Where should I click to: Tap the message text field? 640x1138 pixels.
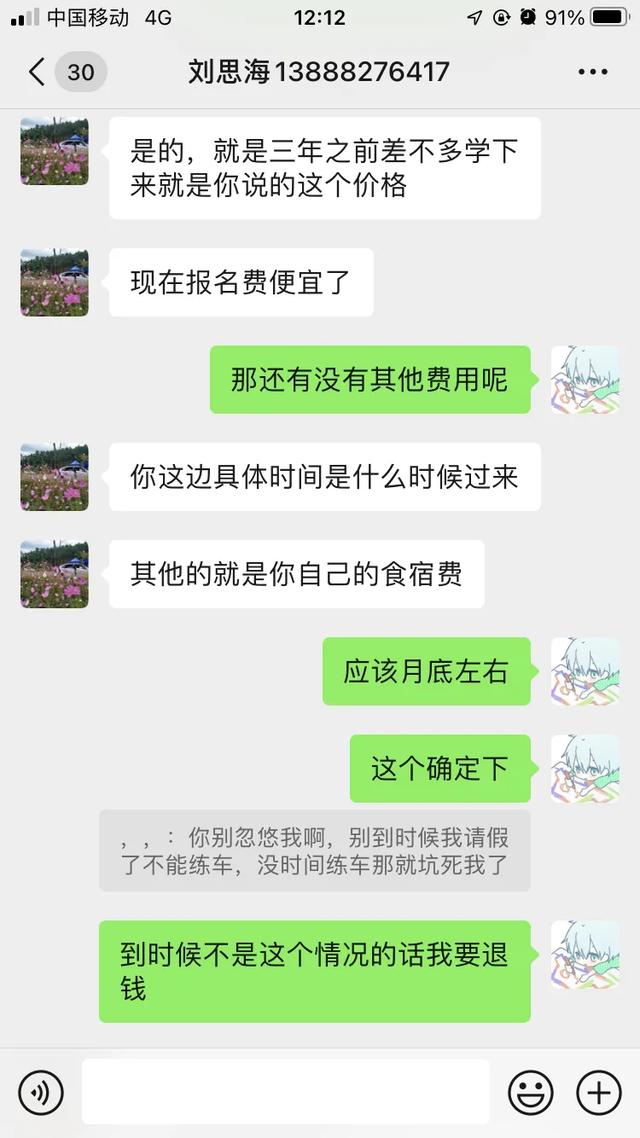[285, 1092]
